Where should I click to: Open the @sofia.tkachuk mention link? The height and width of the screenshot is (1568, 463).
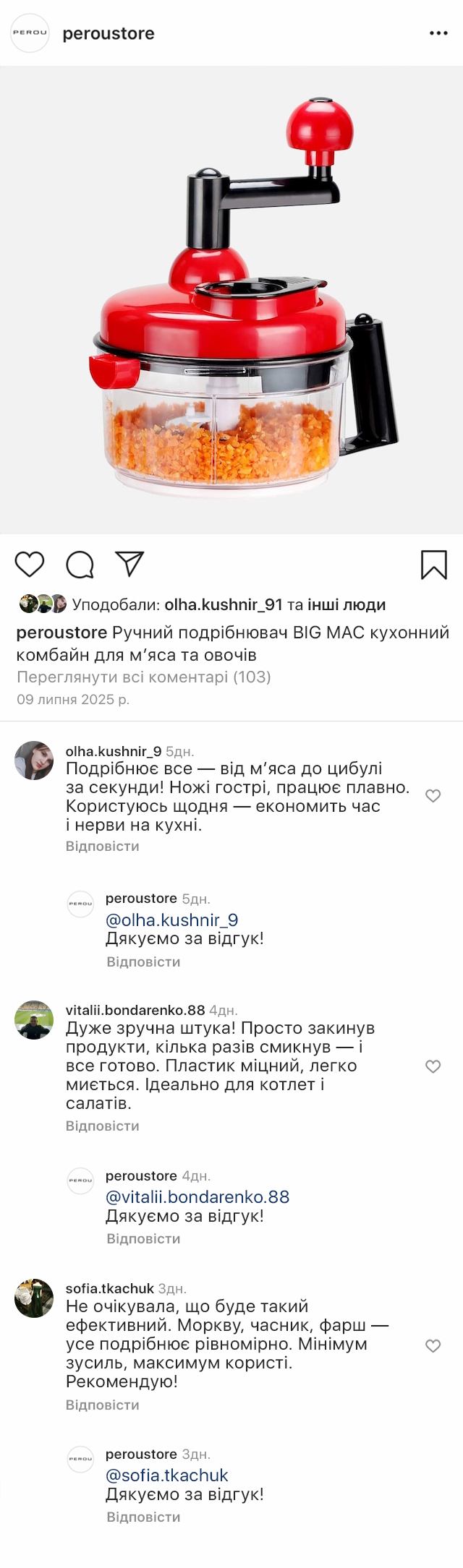coord(166,1475)
